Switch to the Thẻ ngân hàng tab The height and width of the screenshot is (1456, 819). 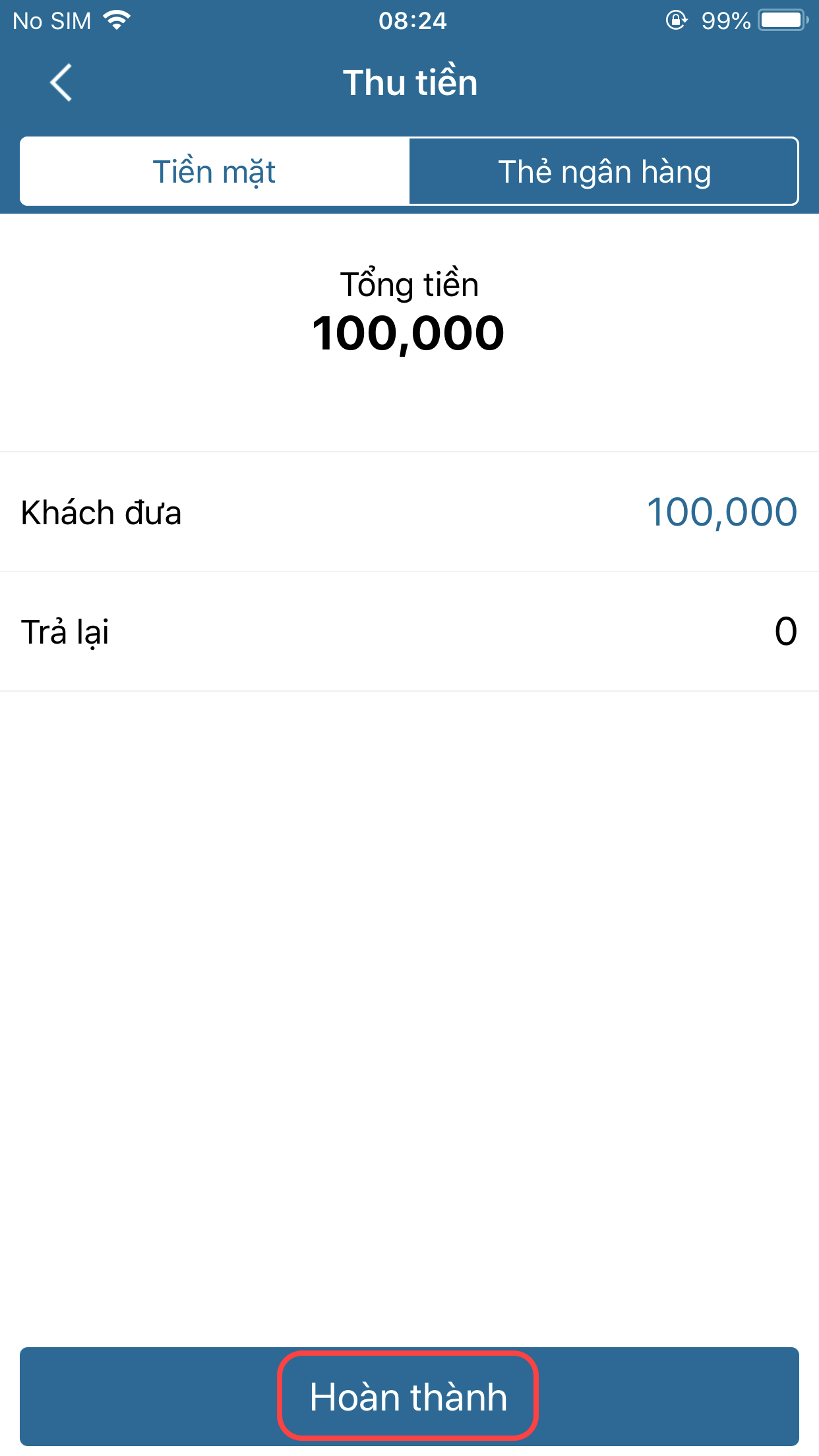[603, 171]
